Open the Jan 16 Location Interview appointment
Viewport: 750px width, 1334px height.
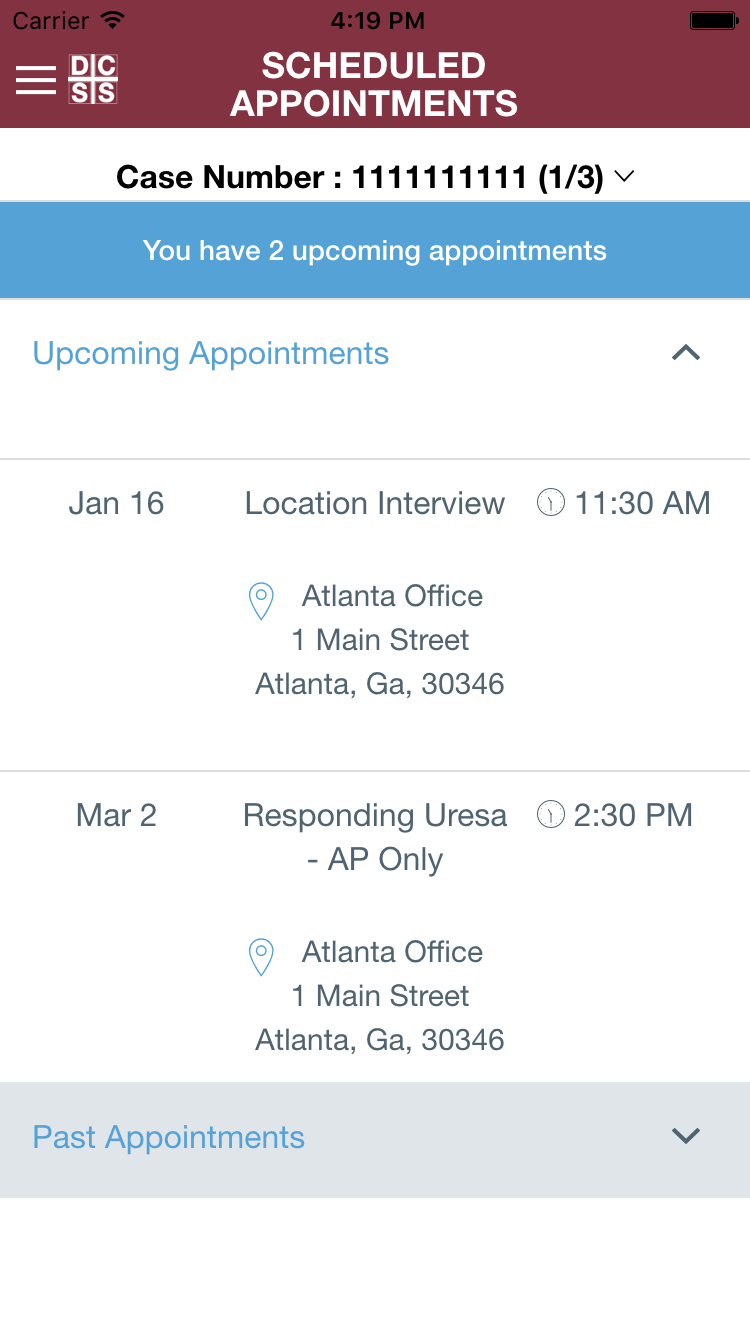(x=375, y=615)
